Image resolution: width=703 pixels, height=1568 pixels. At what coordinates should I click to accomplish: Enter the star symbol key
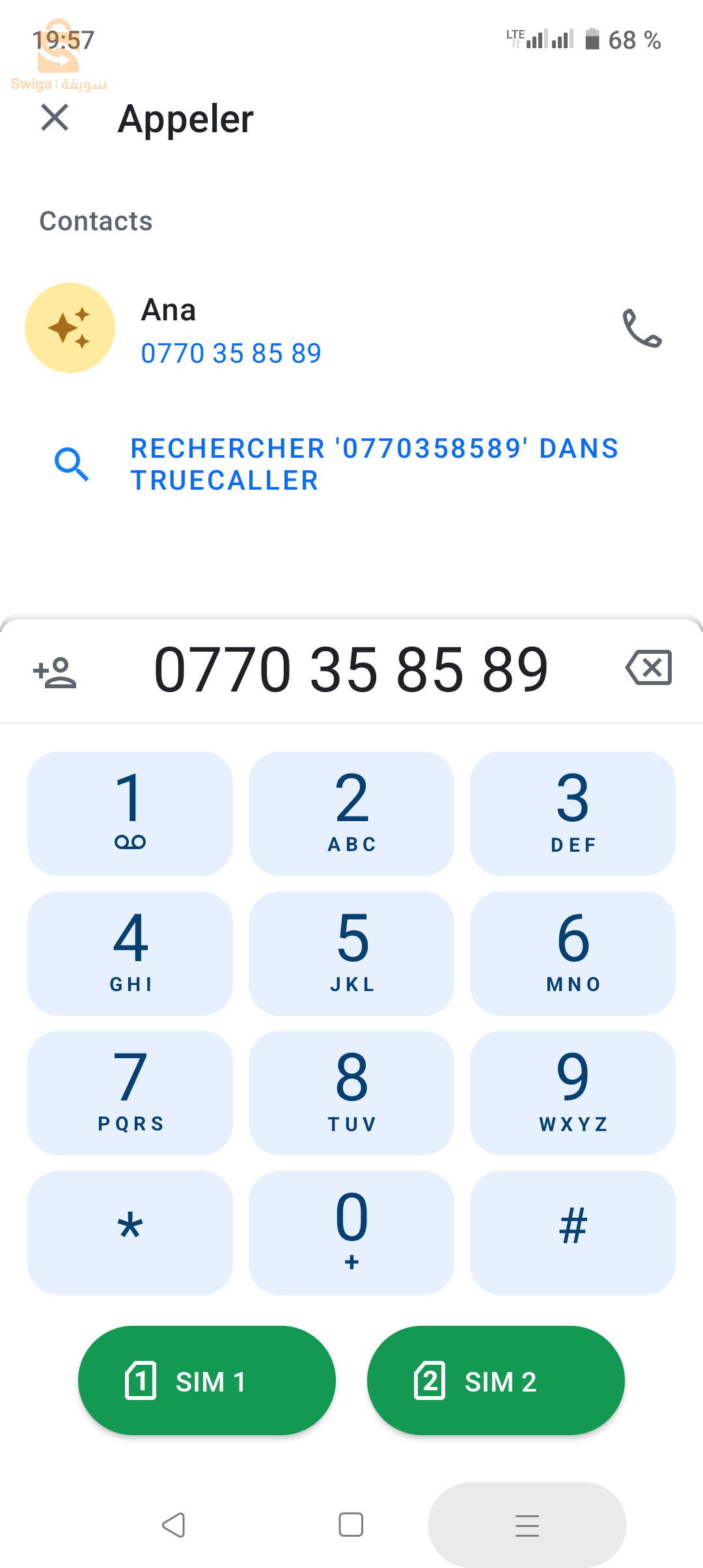click(130, 1232)
